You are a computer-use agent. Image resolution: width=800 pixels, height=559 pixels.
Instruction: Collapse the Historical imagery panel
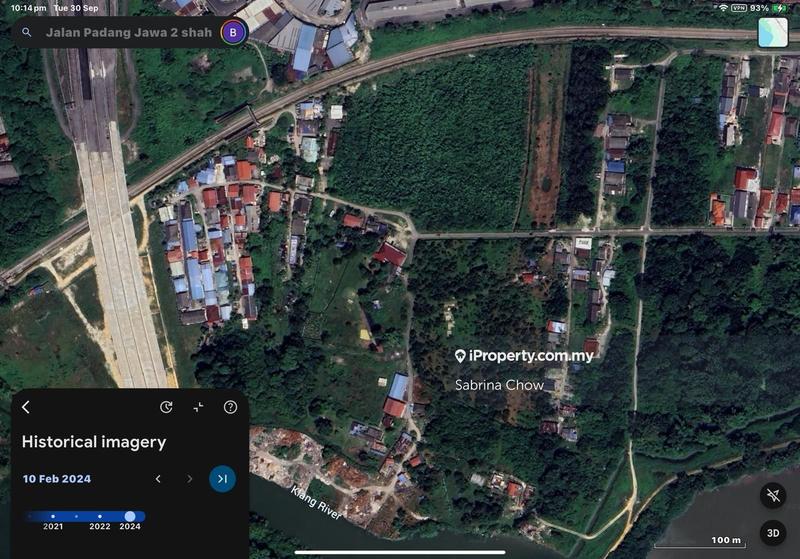pyautogui.click(x=198, y=407)
